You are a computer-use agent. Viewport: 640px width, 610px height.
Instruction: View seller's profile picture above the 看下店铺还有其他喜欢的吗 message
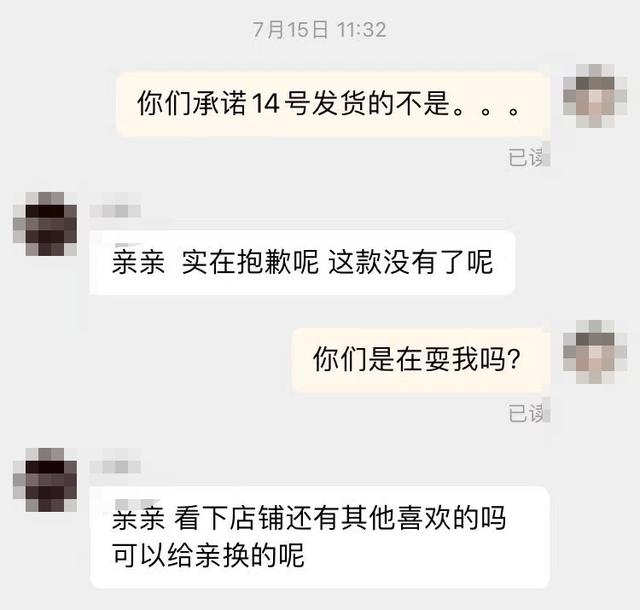coord(44,480)
